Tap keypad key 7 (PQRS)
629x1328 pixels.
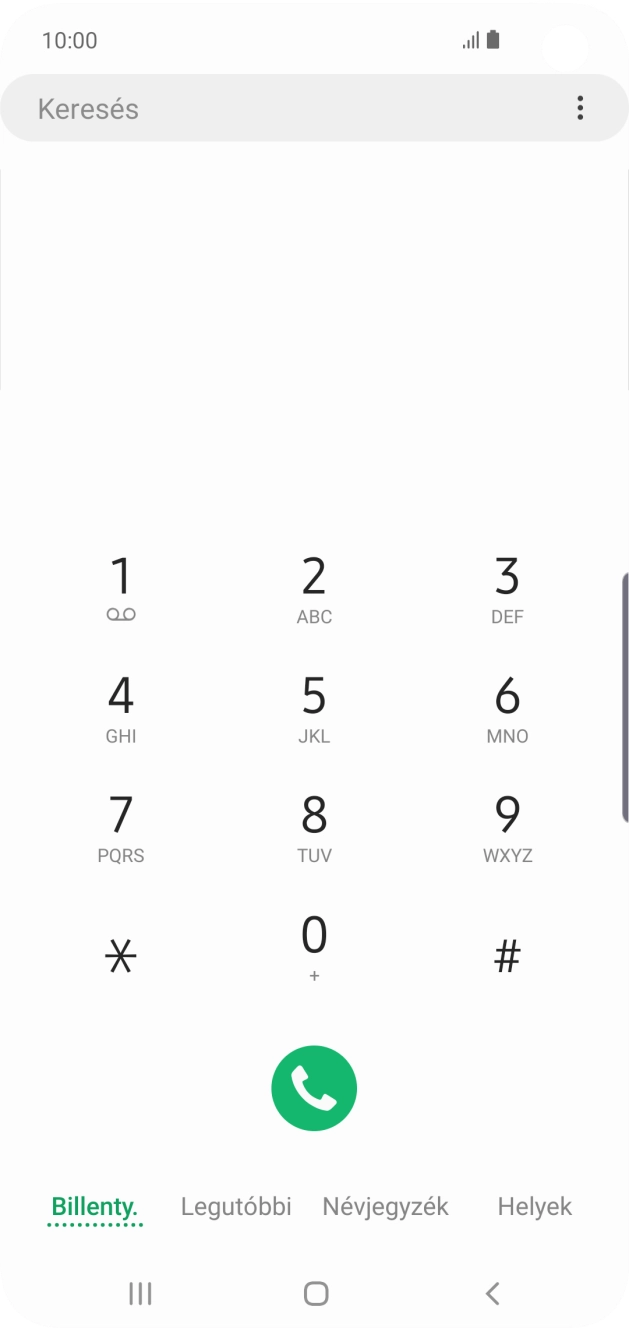pyautogui.click(x=121, y=828)
